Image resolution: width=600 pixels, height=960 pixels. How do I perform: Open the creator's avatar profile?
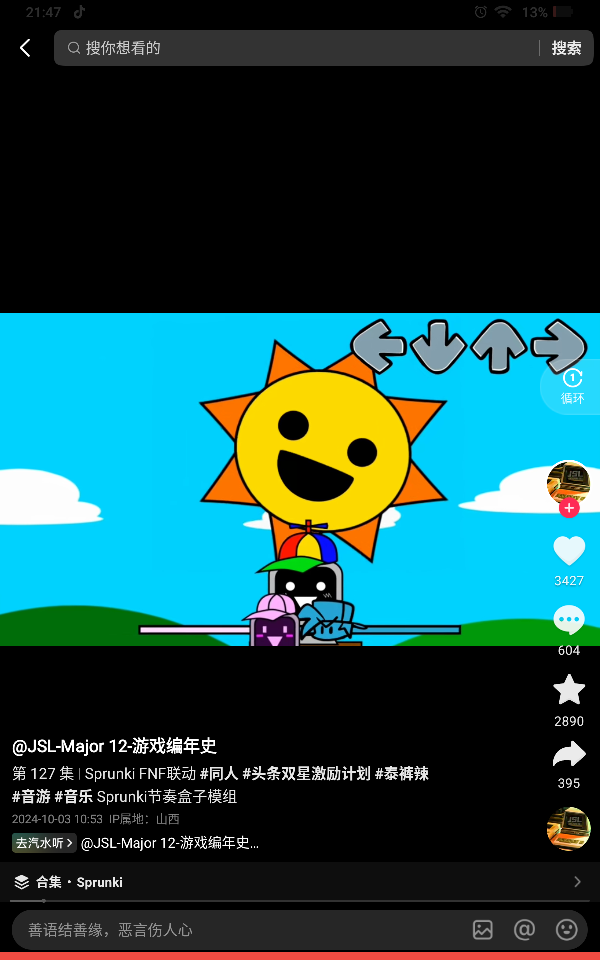[568, 482]
